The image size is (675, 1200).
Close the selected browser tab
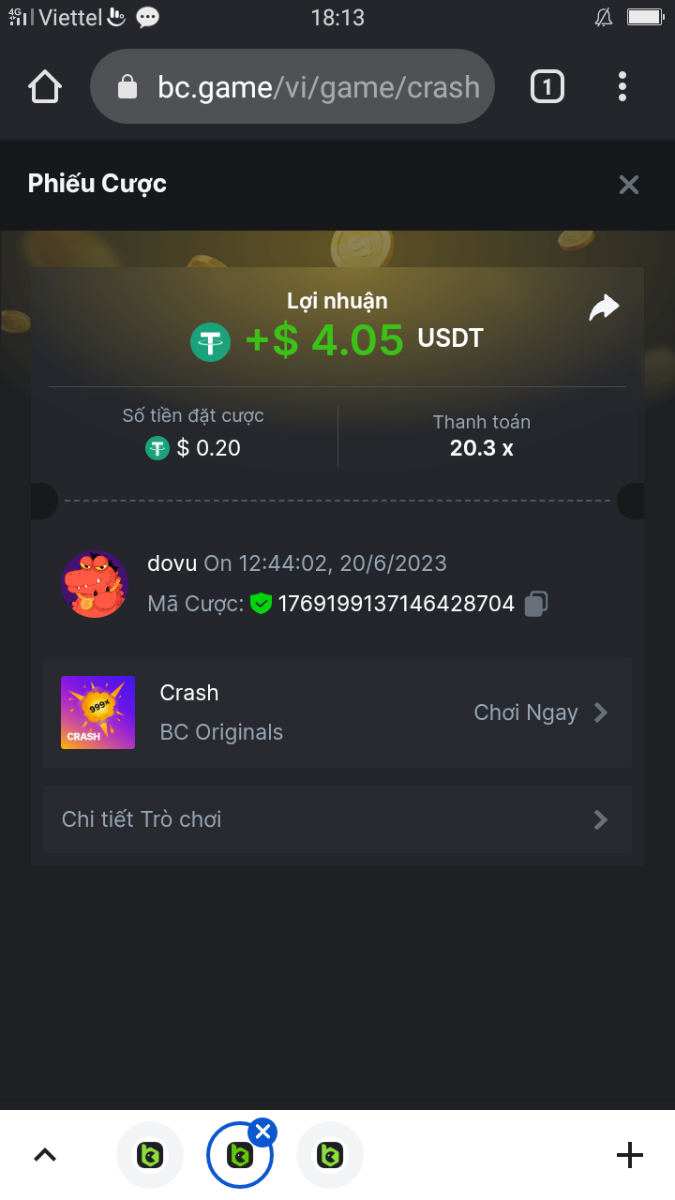[x=263, y=1132]
